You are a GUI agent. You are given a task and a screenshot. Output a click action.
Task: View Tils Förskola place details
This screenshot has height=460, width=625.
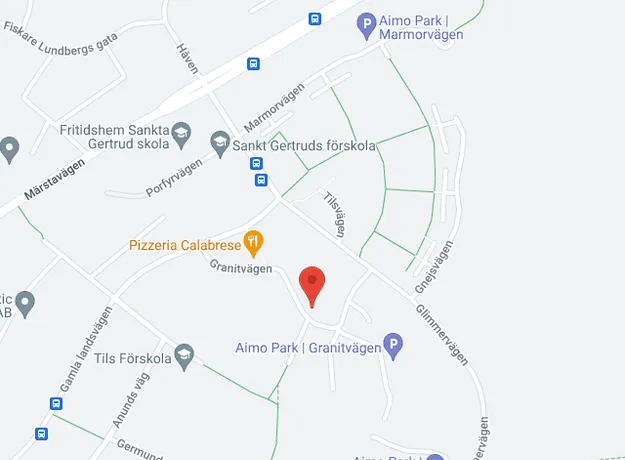tap(183, 355)
